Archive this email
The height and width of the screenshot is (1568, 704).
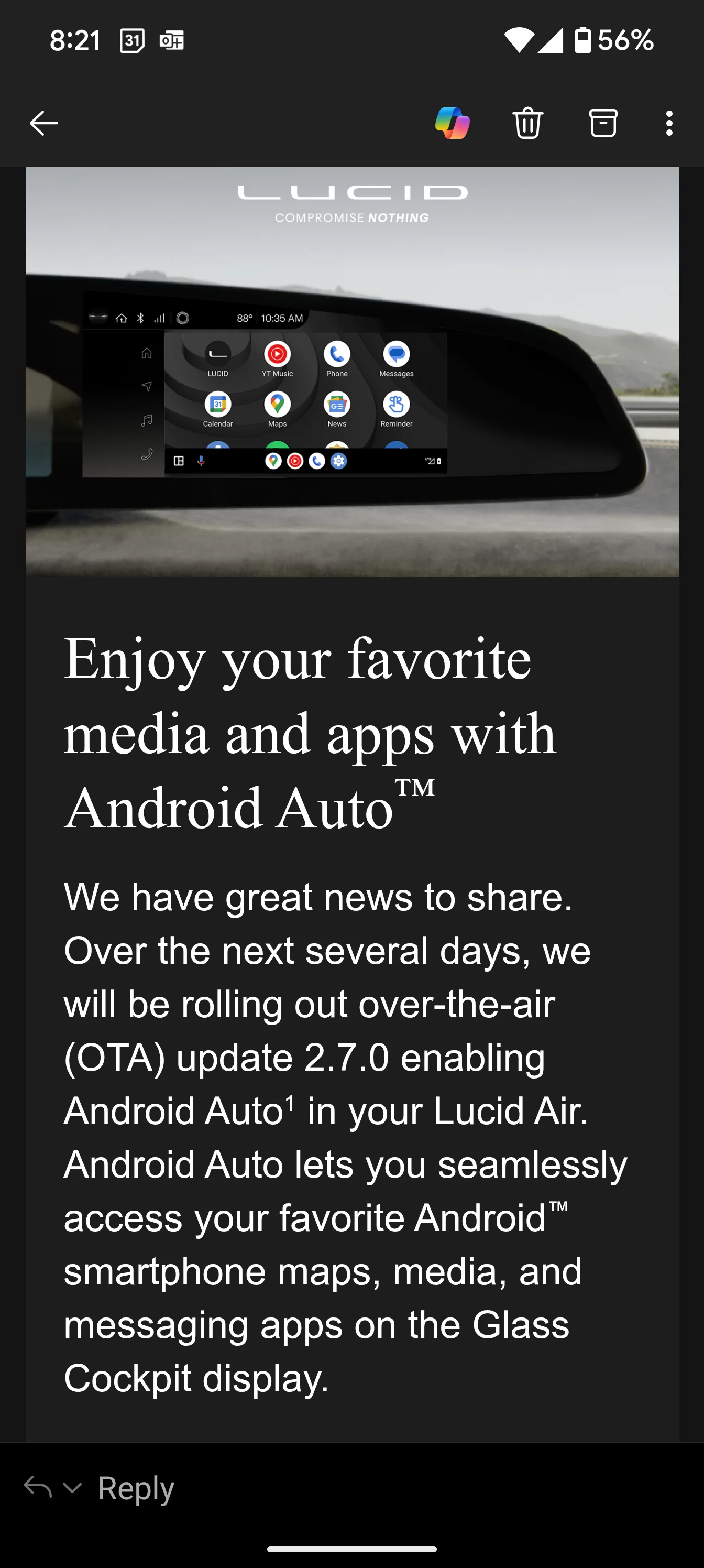click(603, 124)
